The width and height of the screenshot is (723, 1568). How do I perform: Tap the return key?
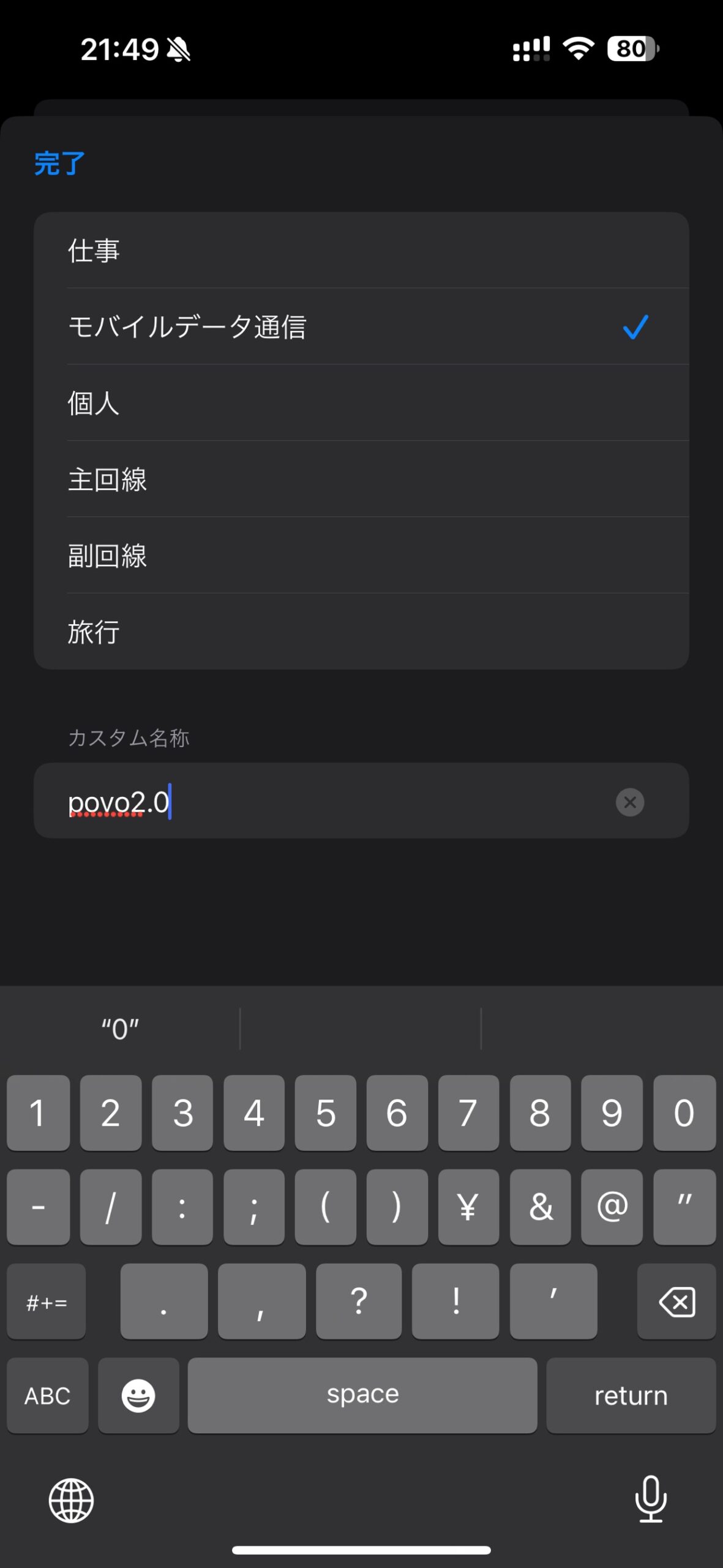point(631,1395)
